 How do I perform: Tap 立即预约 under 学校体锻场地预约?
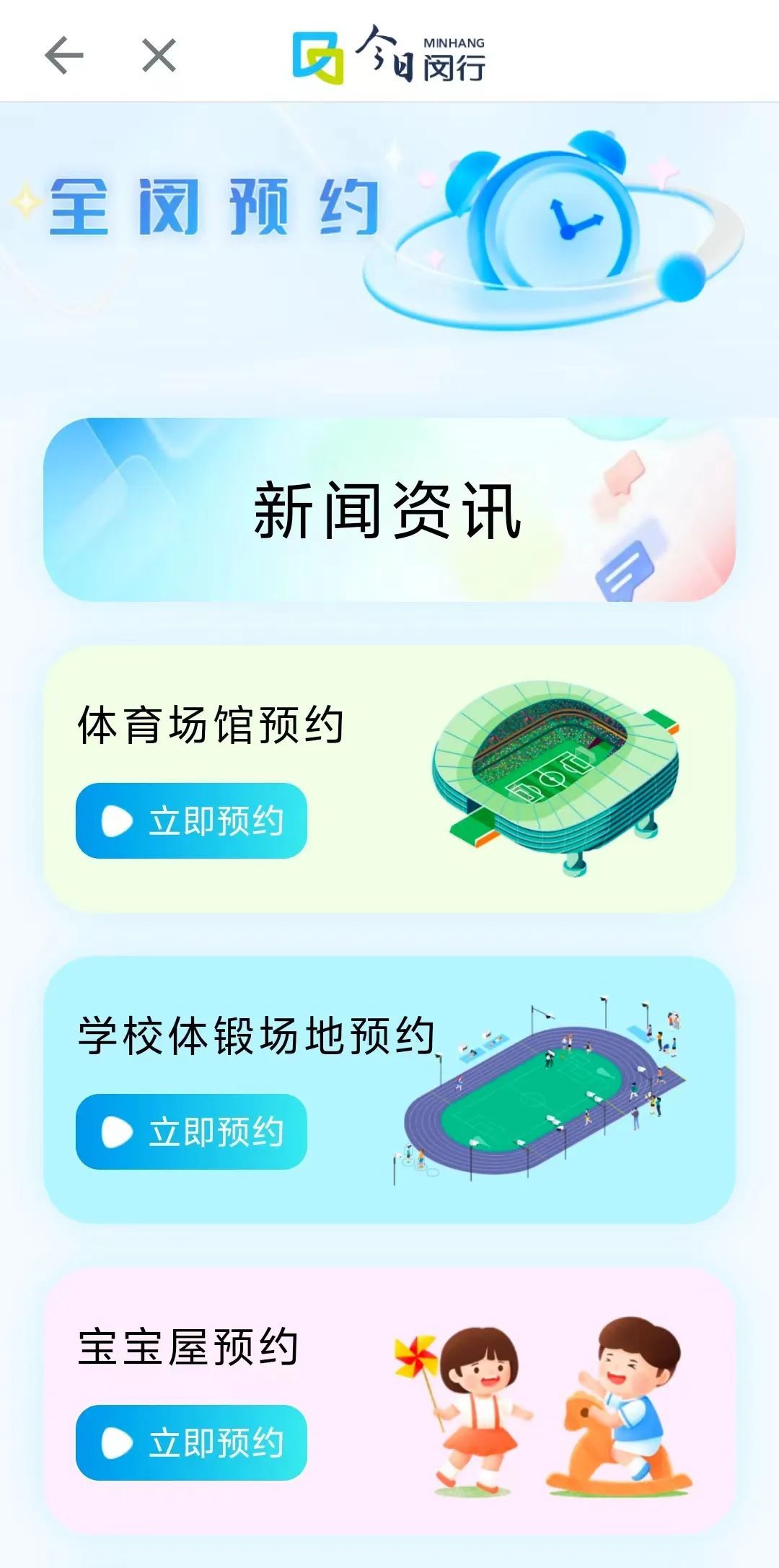click(191, 1132)
